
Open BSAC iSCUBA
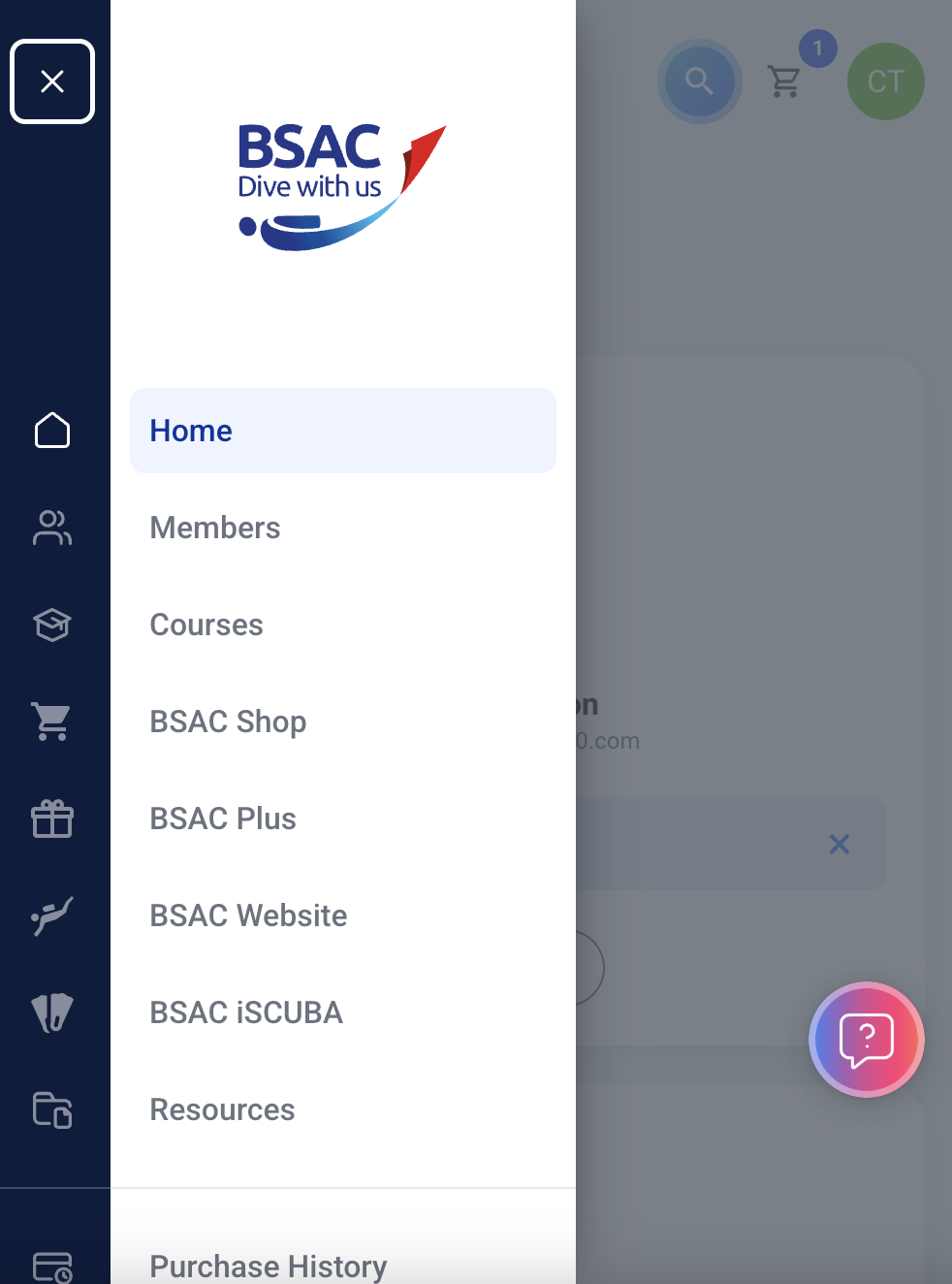point(246,1012)
